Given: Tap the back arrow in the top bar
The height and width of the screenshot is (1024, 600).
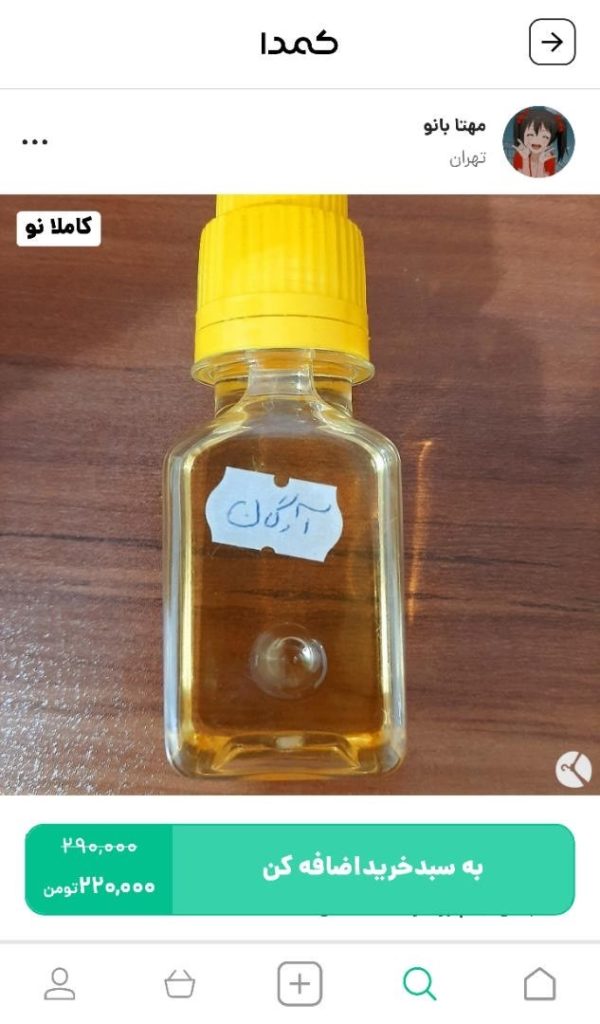Looking at the screenshot, I should click(x=552, y=43).
